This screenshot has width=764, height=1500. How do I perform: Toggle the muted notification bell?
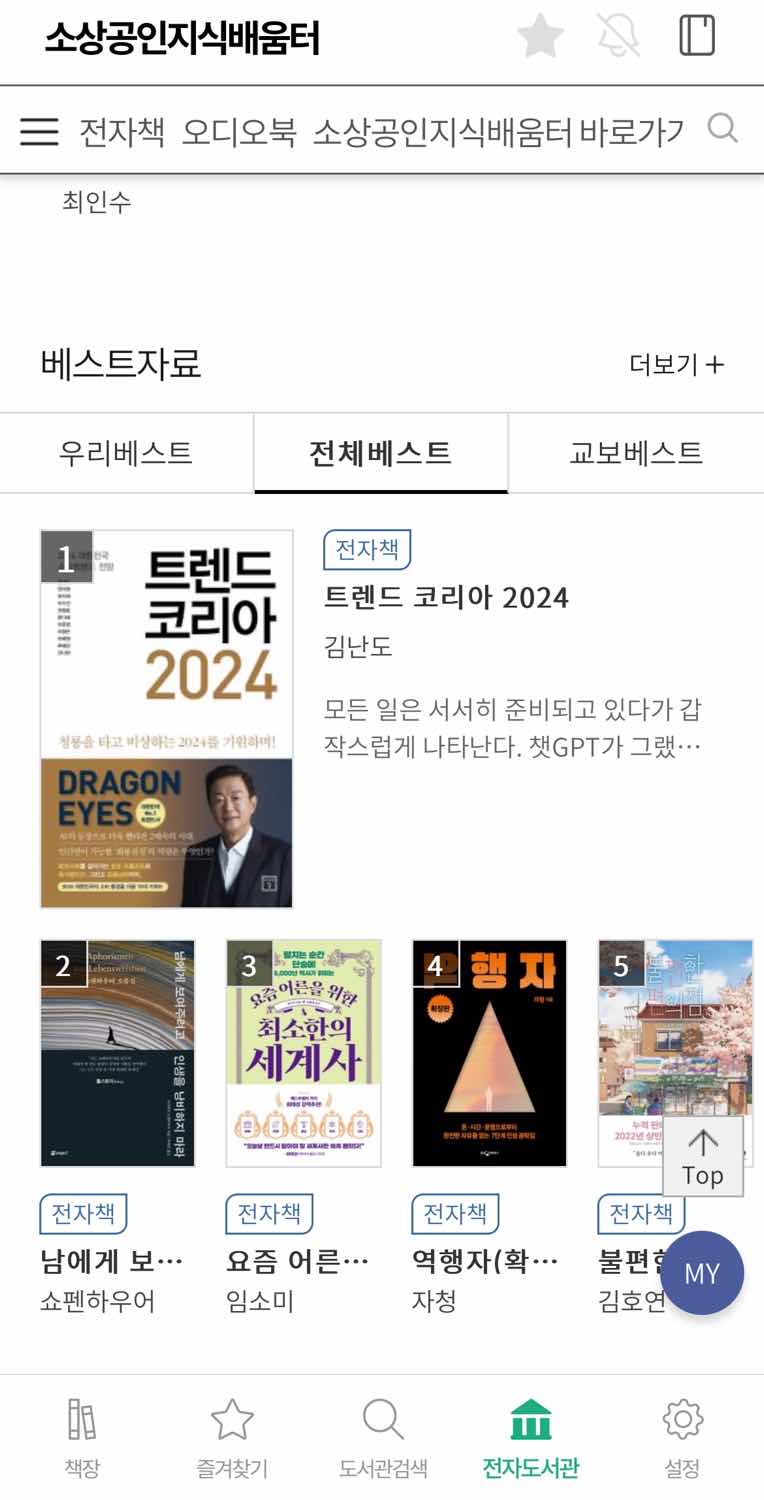(x=618, y=37)
